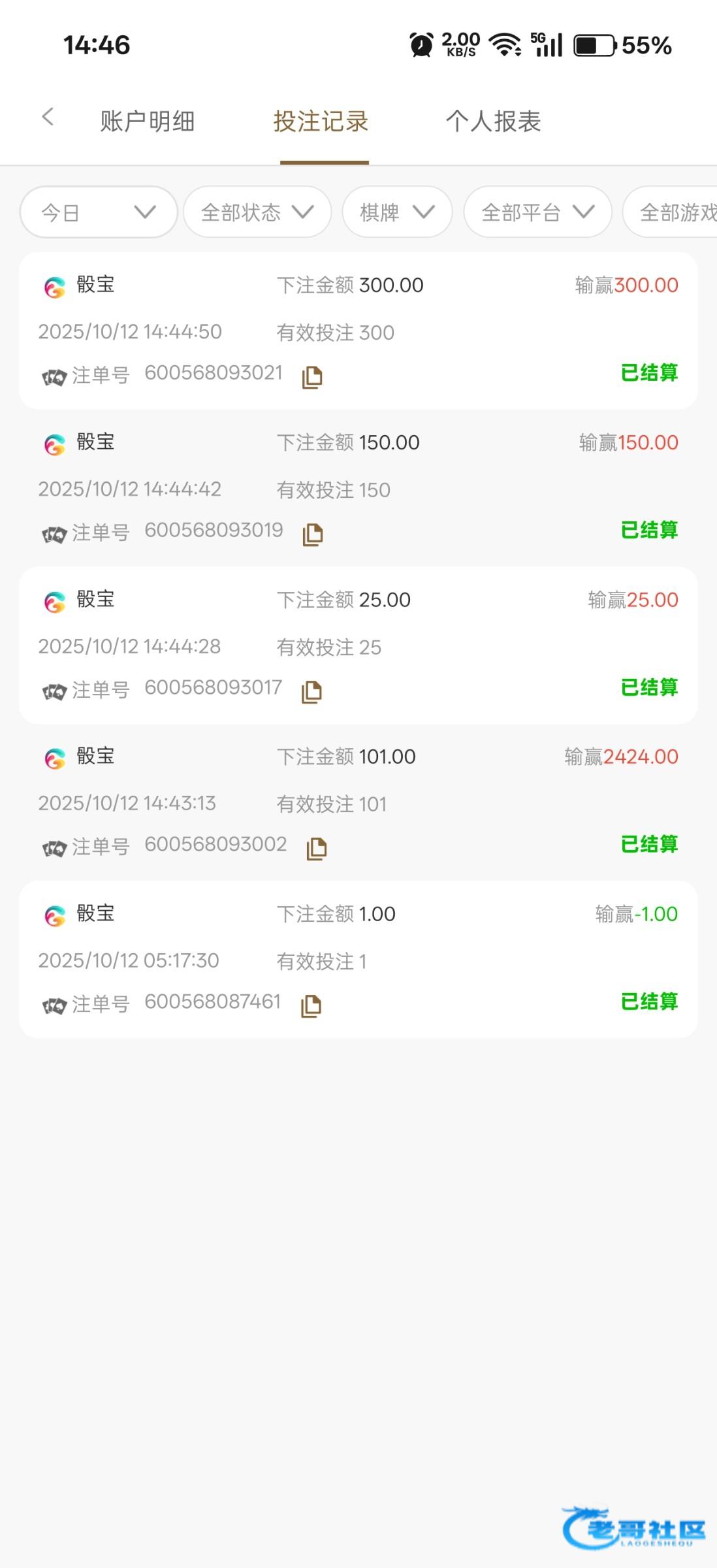Select the 投注记录 tab
Viewport: 717px width, 1568px height.
(321, 122)
